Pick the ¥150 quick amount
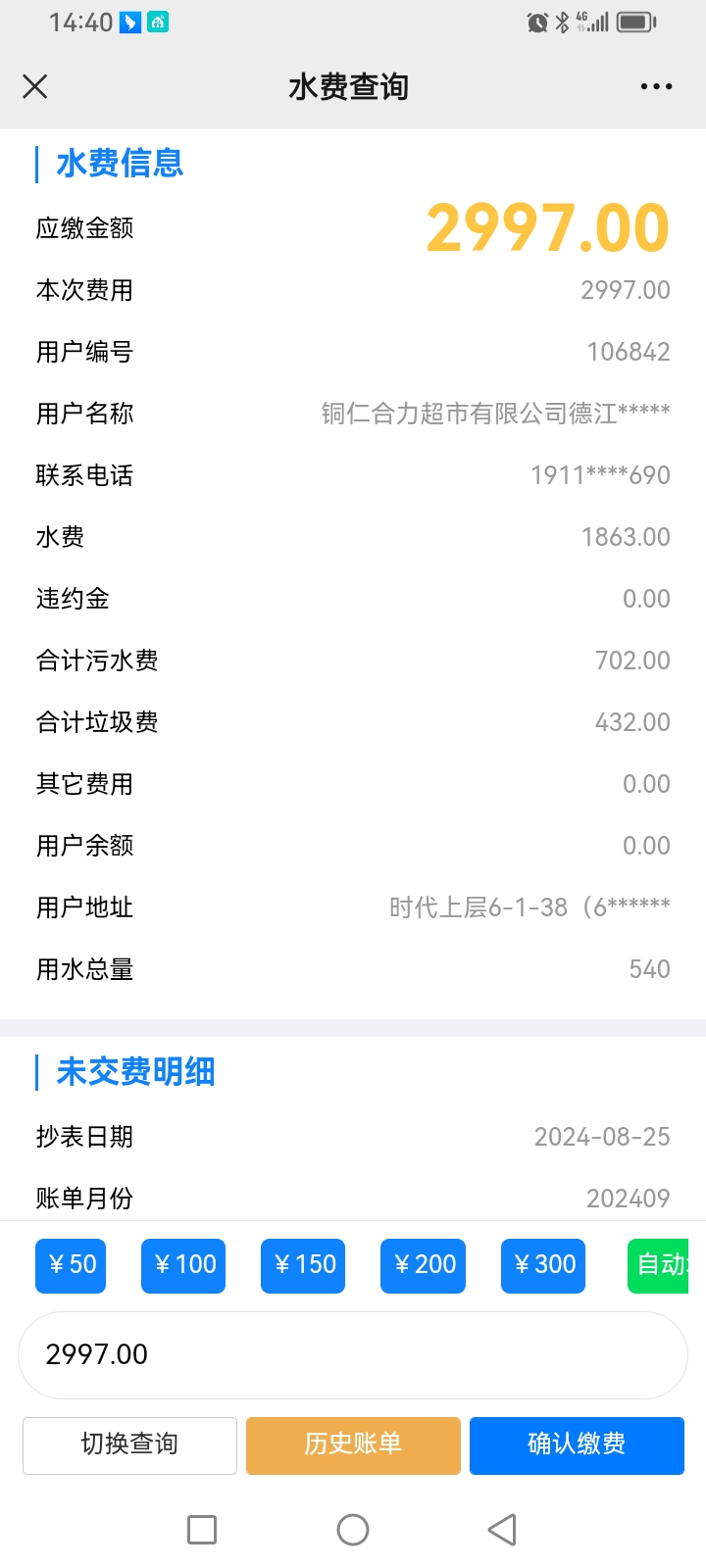 [x=303, y=1265]
